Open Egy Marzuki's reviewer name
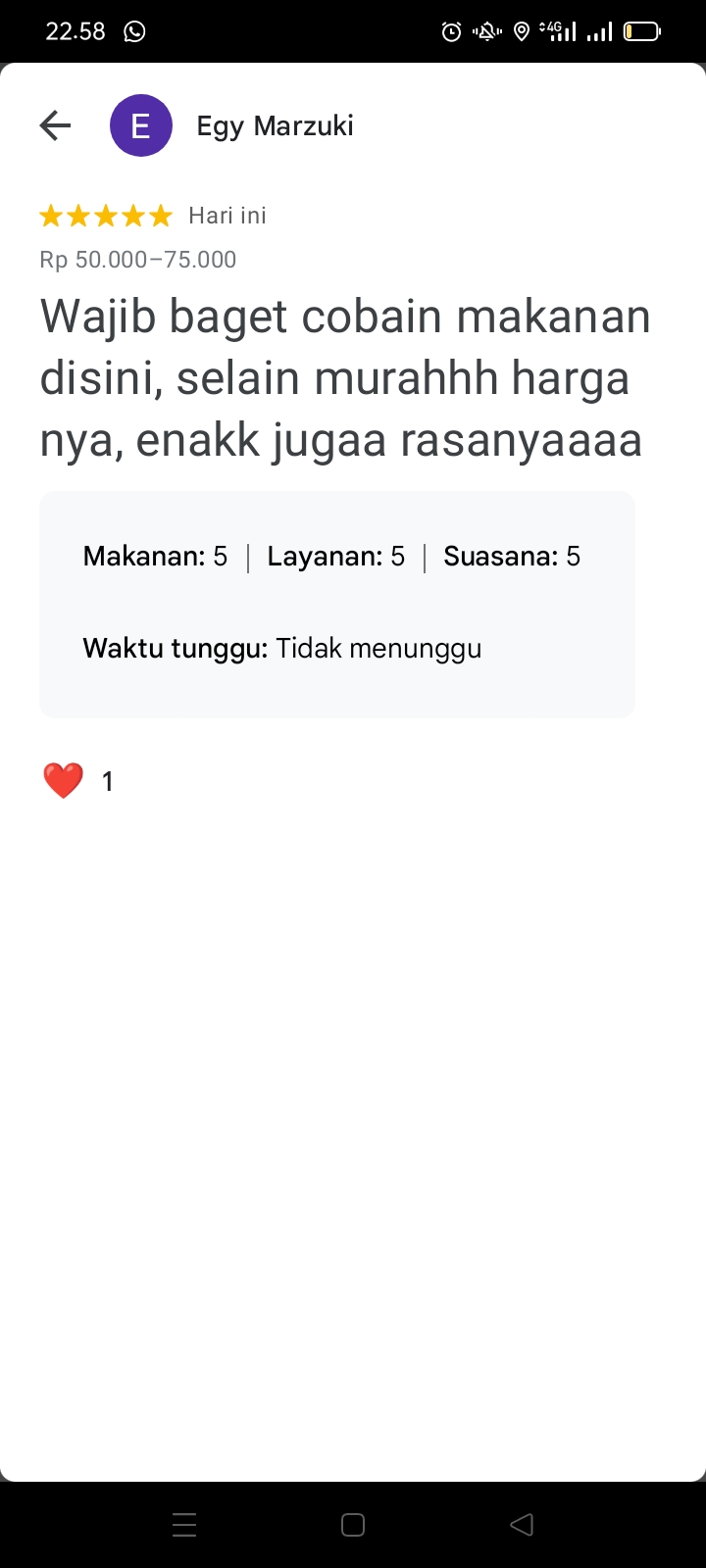Viewport: 706px width, 1568px height. click(275, 126)
